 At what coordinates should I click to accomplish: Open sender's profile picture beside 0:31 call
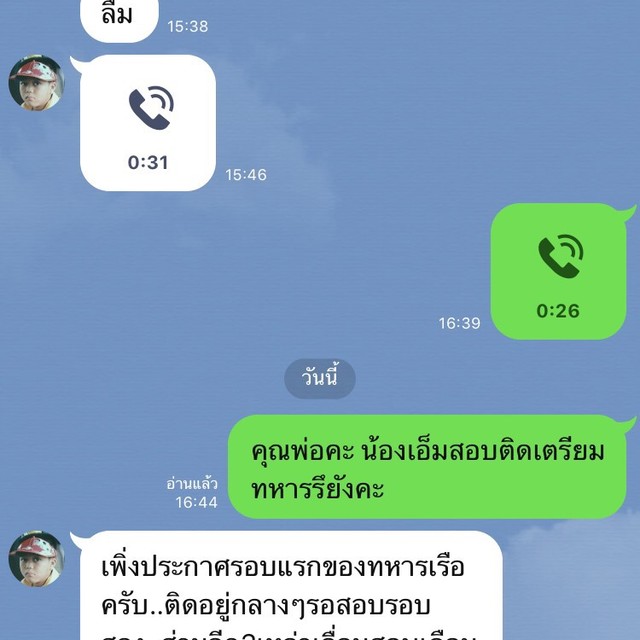[36, 83]
